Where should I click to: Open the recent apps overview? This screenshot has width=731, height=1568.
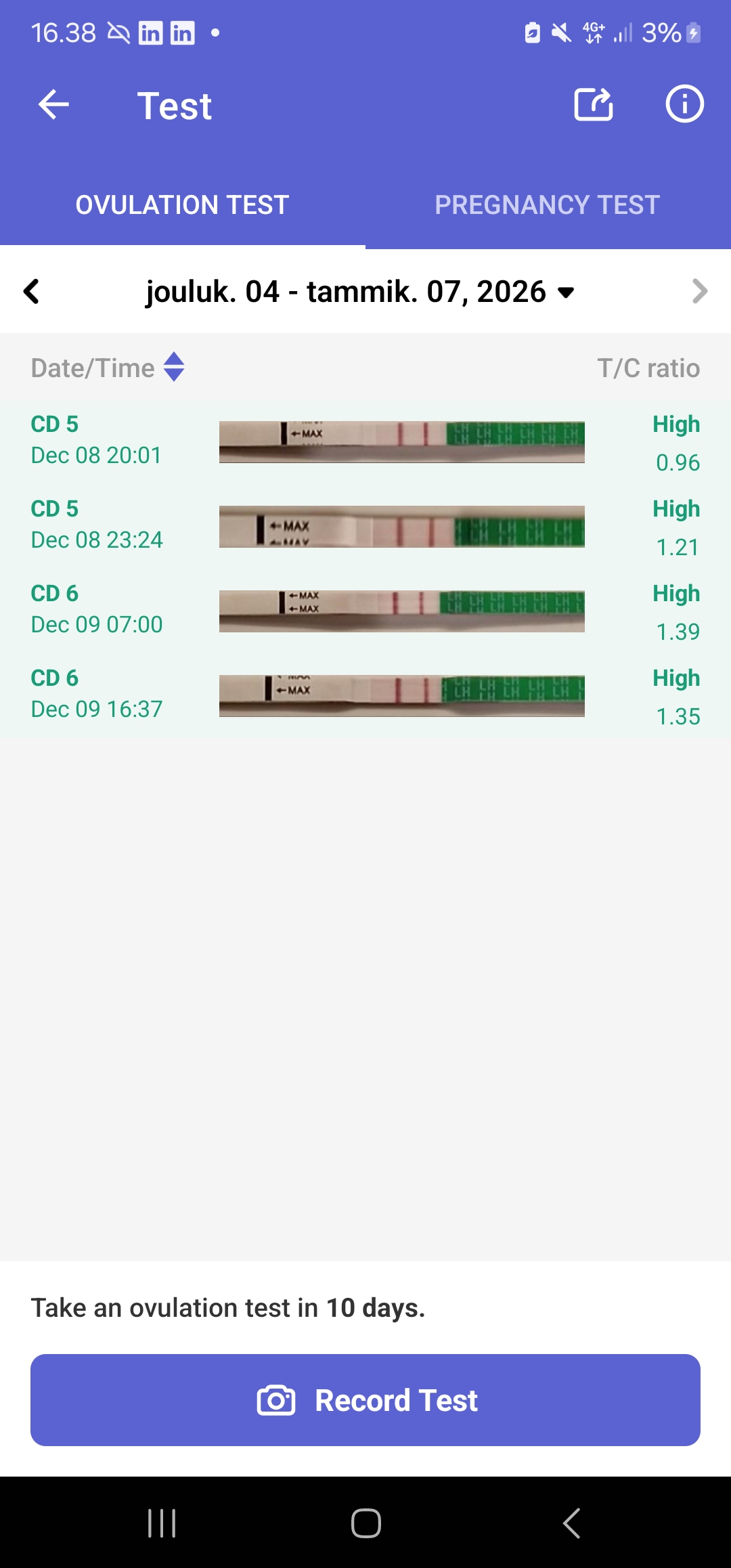(162, 1523)
